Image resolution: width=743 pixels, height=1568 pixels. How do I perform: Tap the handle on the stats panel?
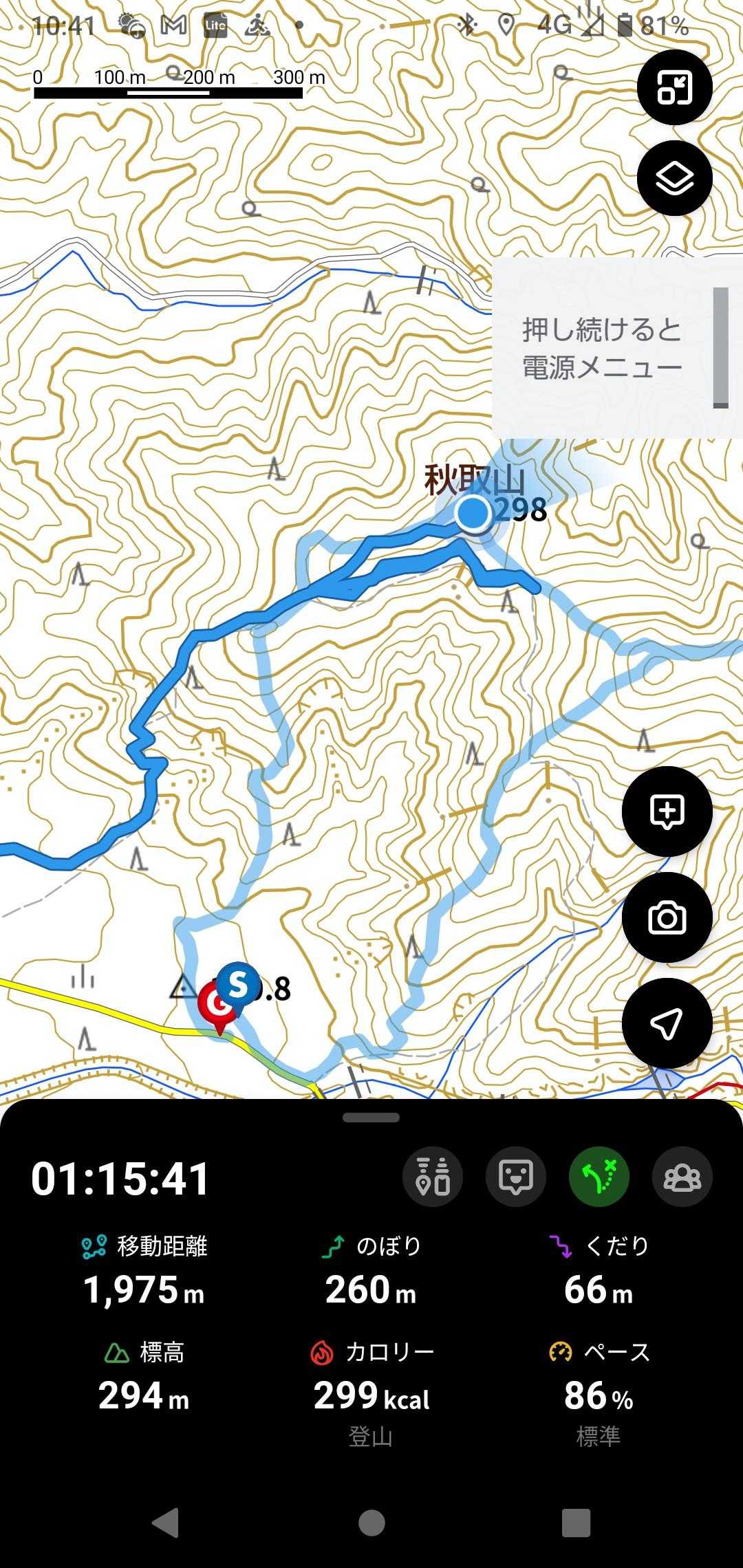tap(371, 1118)
